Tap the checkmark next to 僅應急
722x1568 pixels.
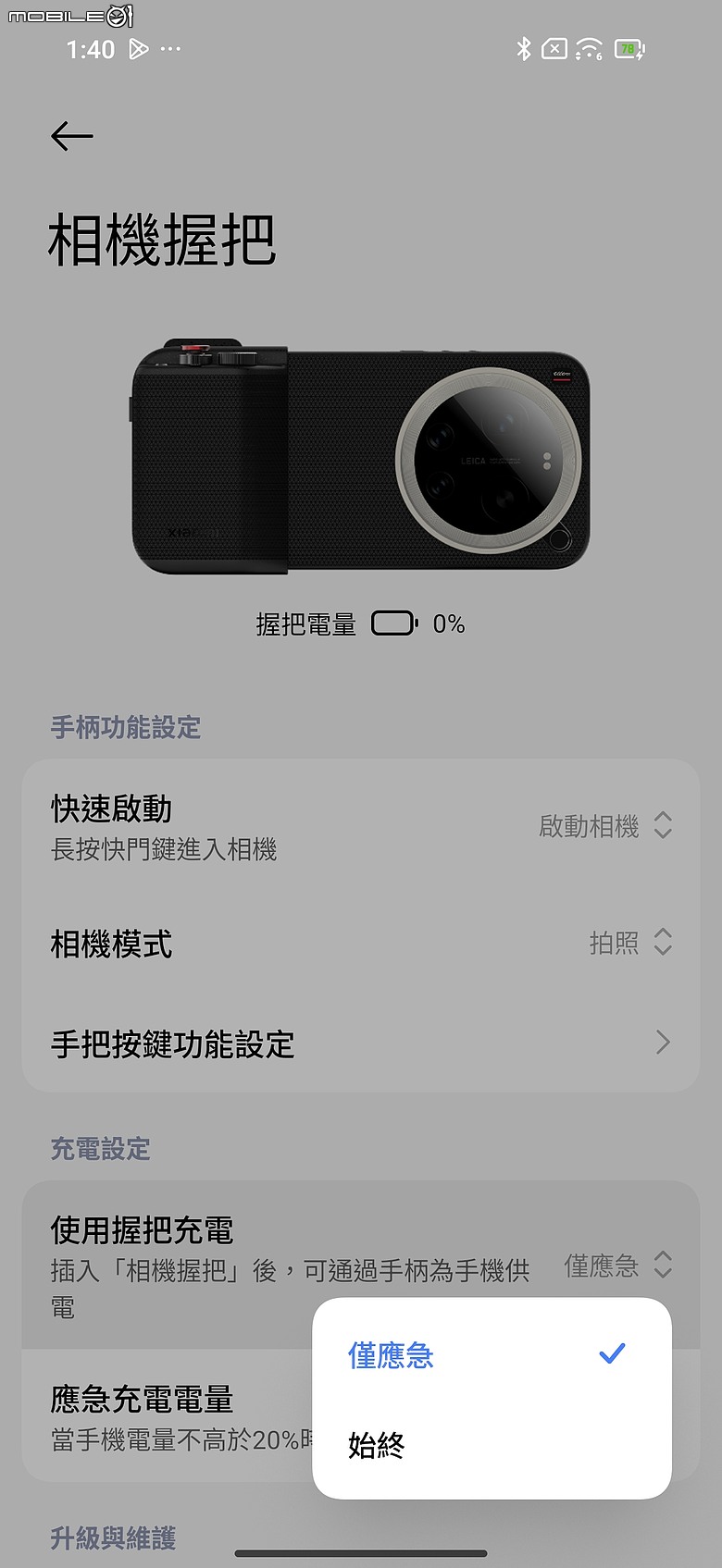tap(612, 1353)
